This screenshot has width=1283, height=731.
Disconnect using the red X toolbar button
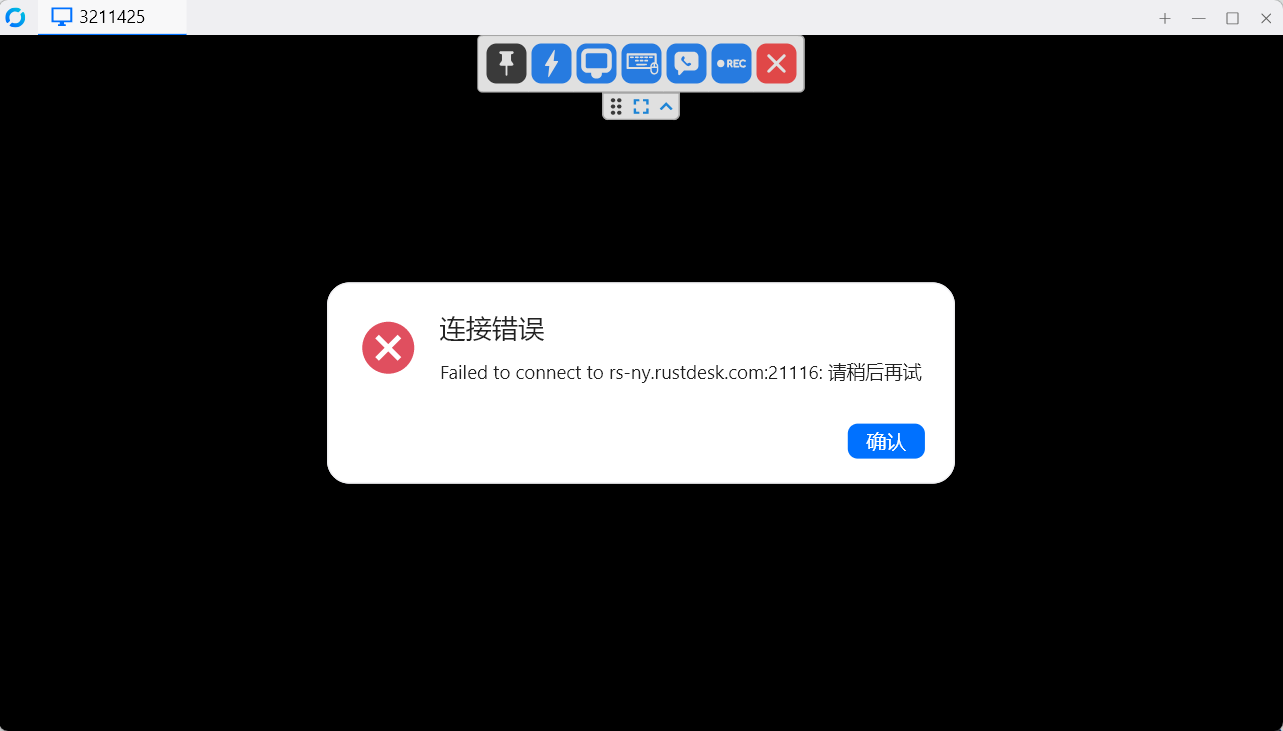tap(776, 64)
